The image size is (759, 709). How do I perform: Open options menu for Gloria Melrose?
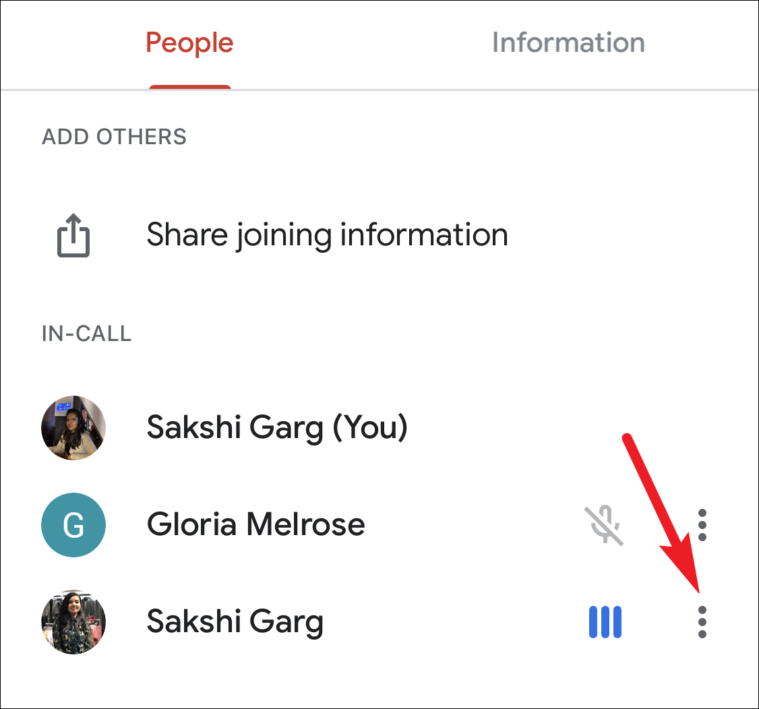pos(703,524)
